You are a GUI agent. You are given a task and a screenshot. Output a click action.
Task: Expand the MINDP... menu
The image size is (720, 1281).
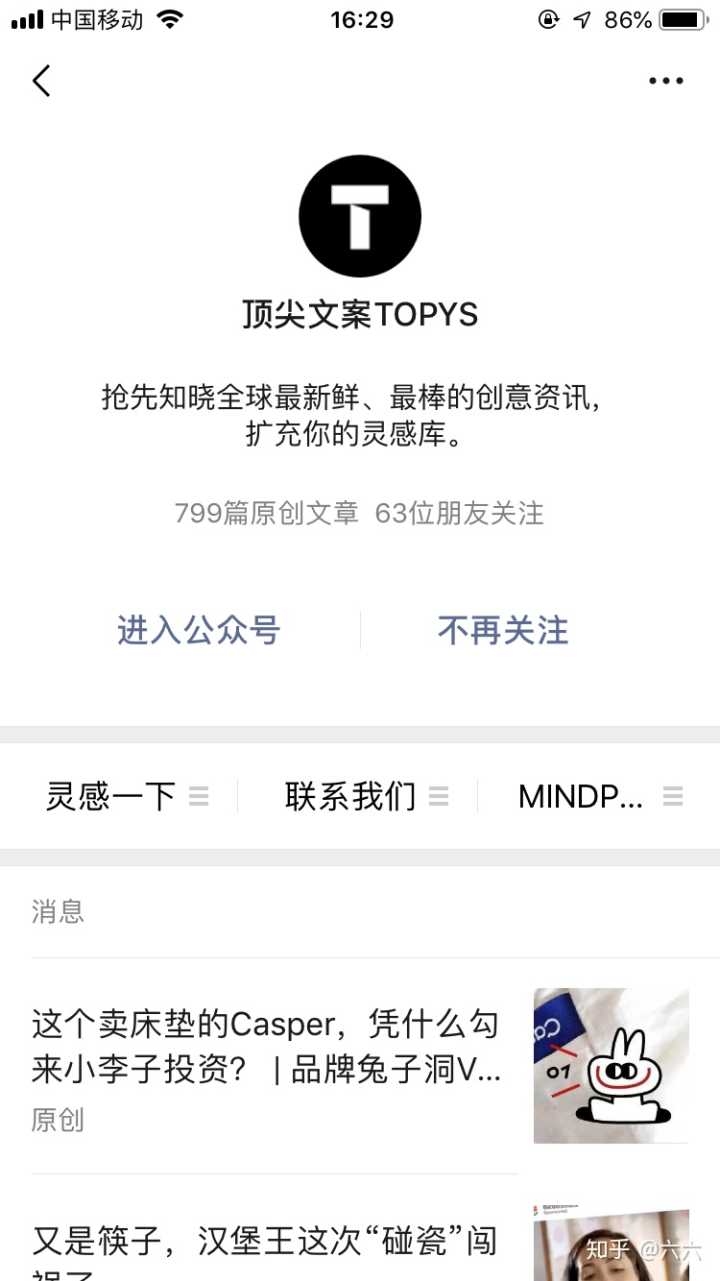click(x=599, y=796)
